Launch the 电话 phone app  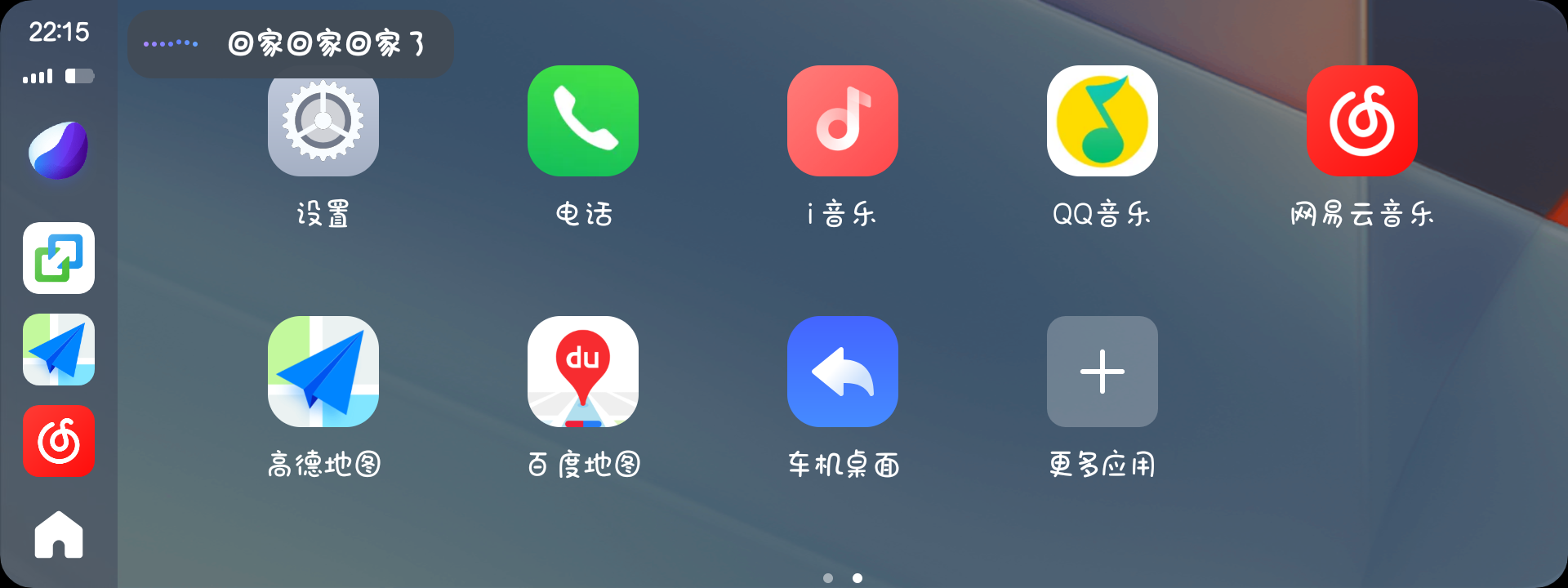click(x=582, y=121)
